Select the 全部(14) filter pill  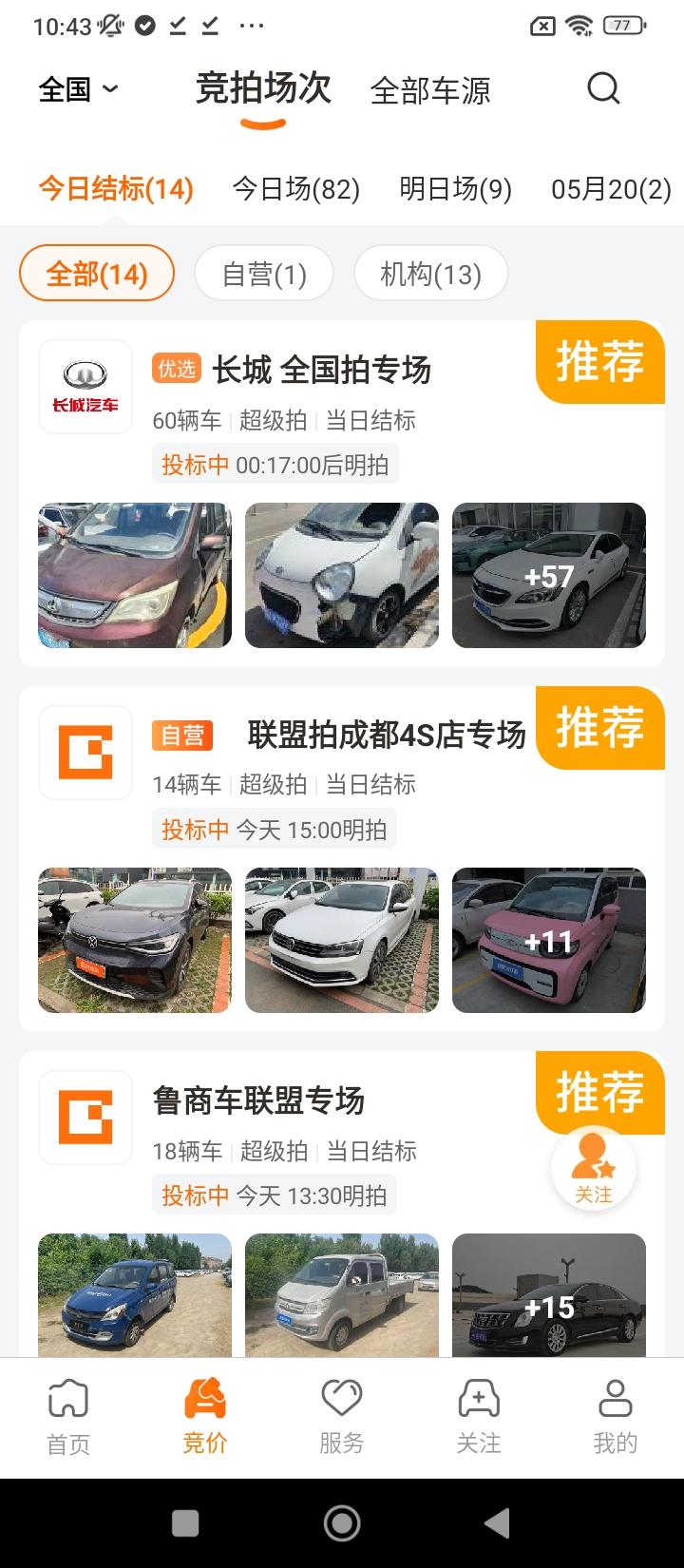tap(96, 273)
